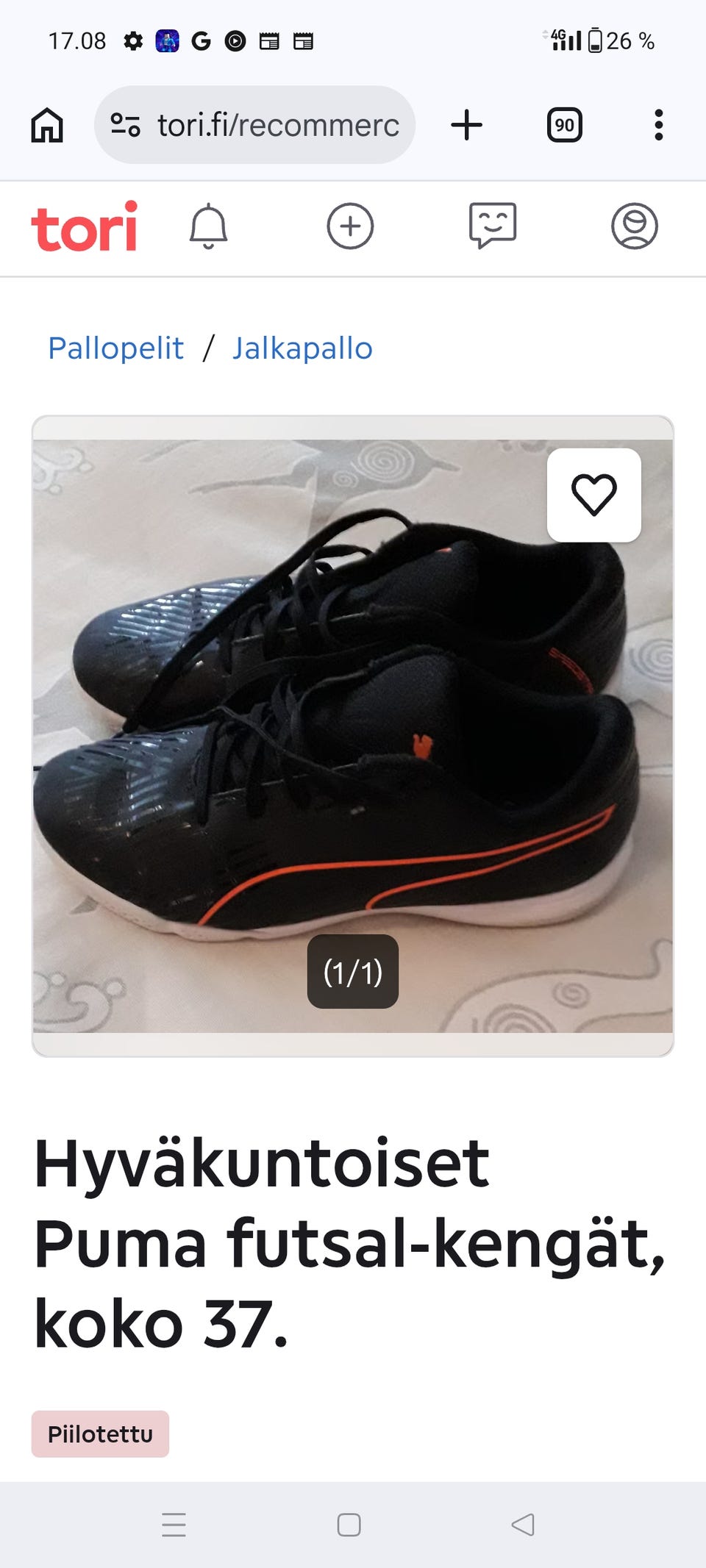Open Tori notifications bell
706x1568 pixels.
(x=208, y=226)
